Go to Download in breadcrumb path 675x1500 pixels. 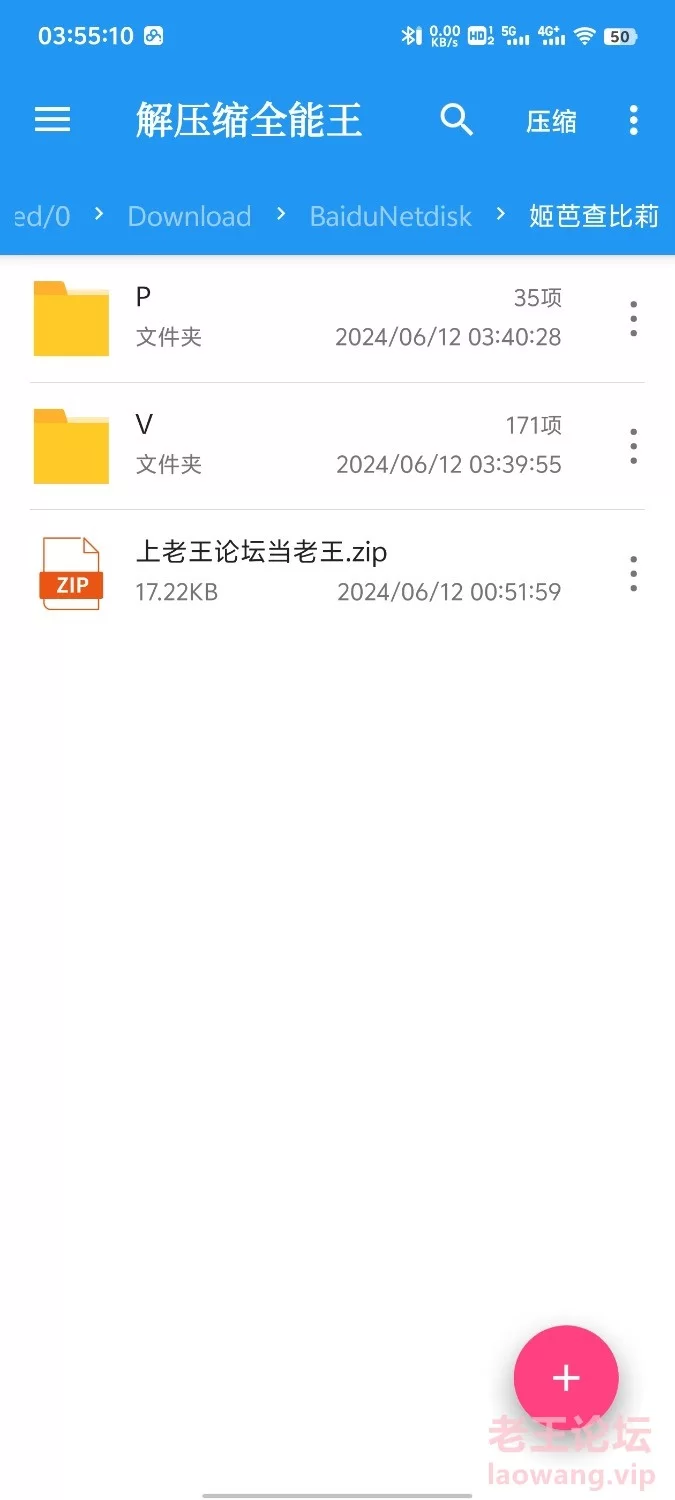(x=189, y=216)
